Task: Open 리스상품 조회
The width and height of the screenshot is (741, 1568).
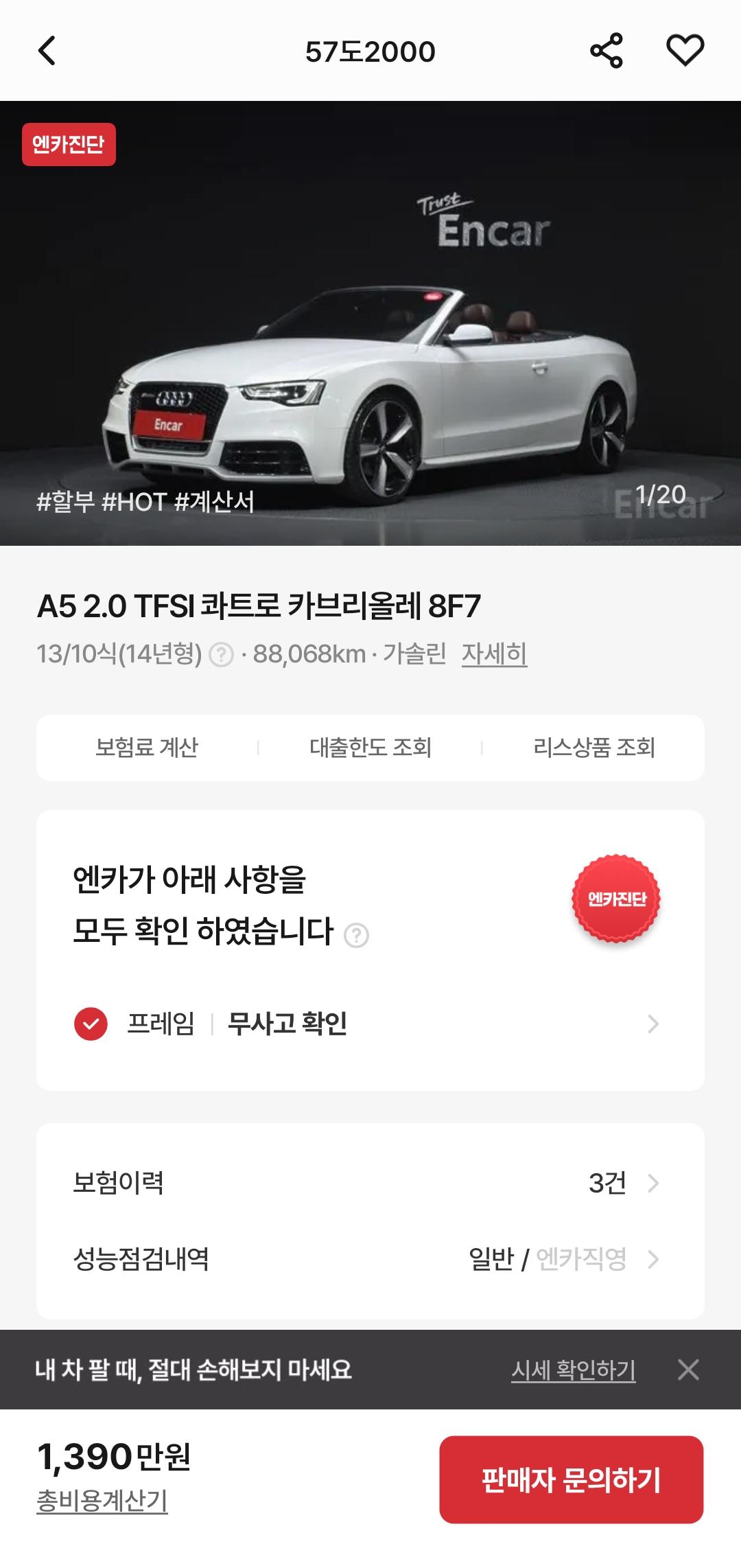Action: pyautogui.click(x=594, y=748)
